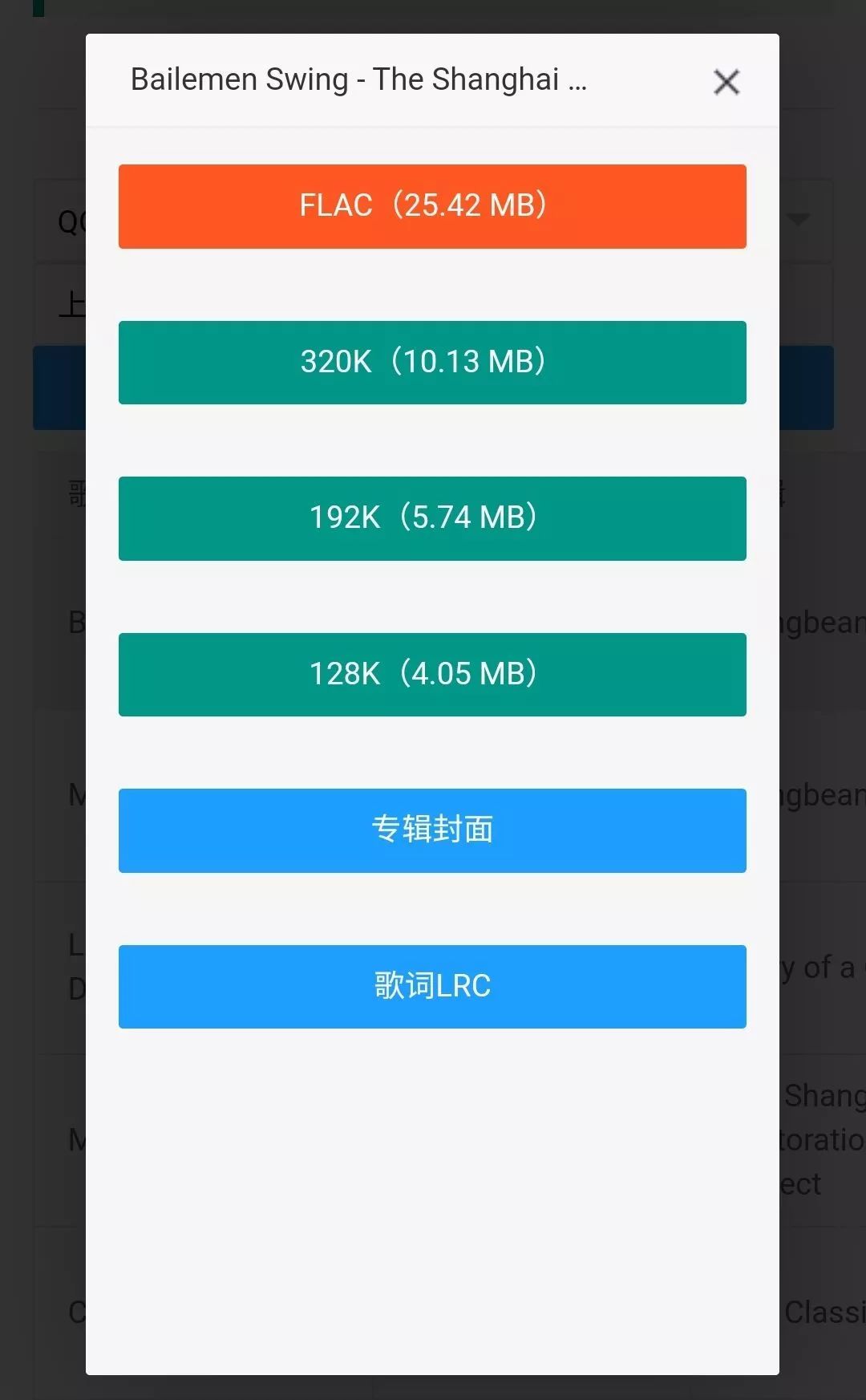
Task: Select the 192K (5.74 MB) quality
Action: (432, 518)
